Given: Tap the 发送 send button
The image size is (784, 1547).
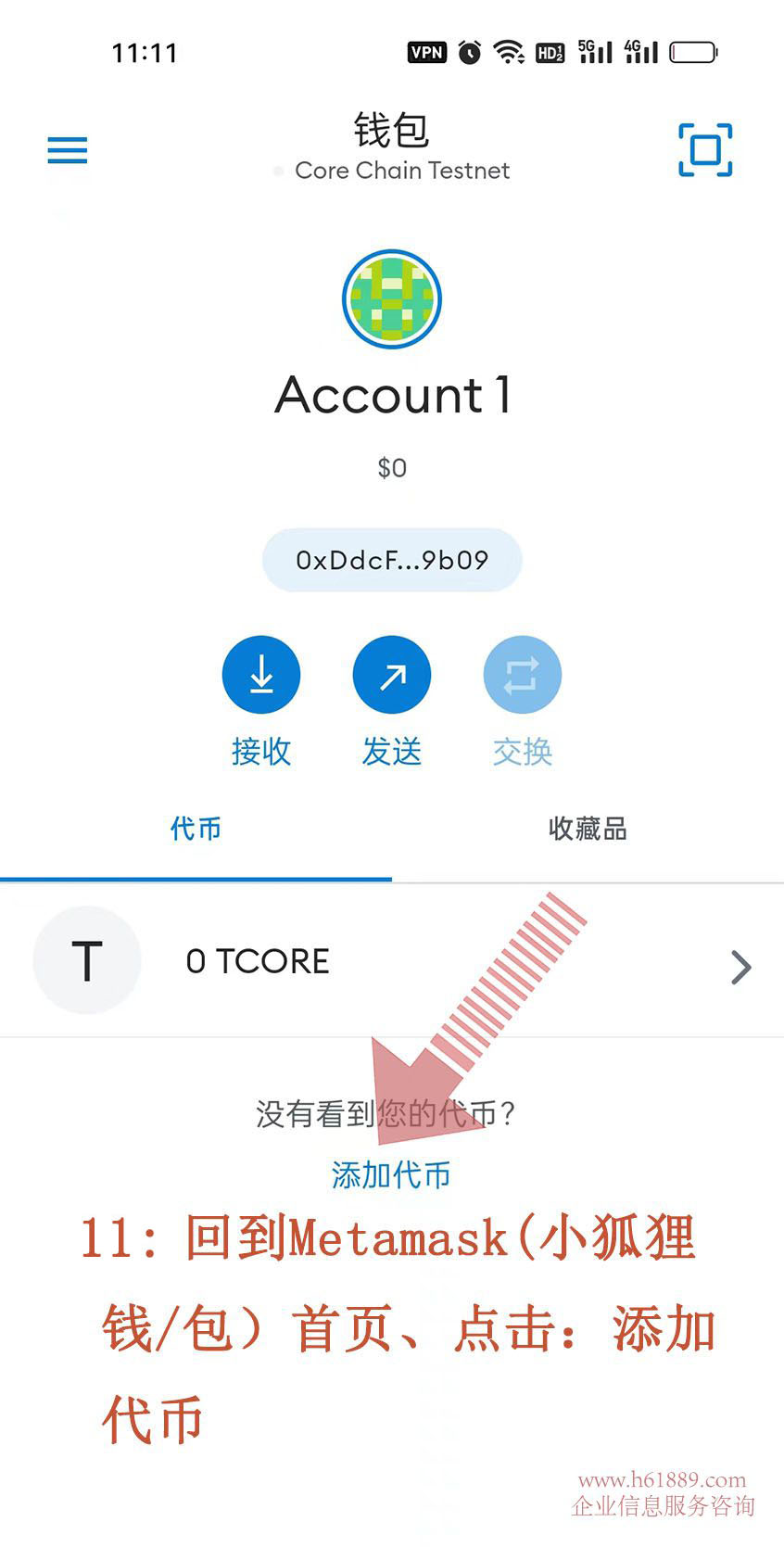Looking at the screenshot, I should coord(392,675).
